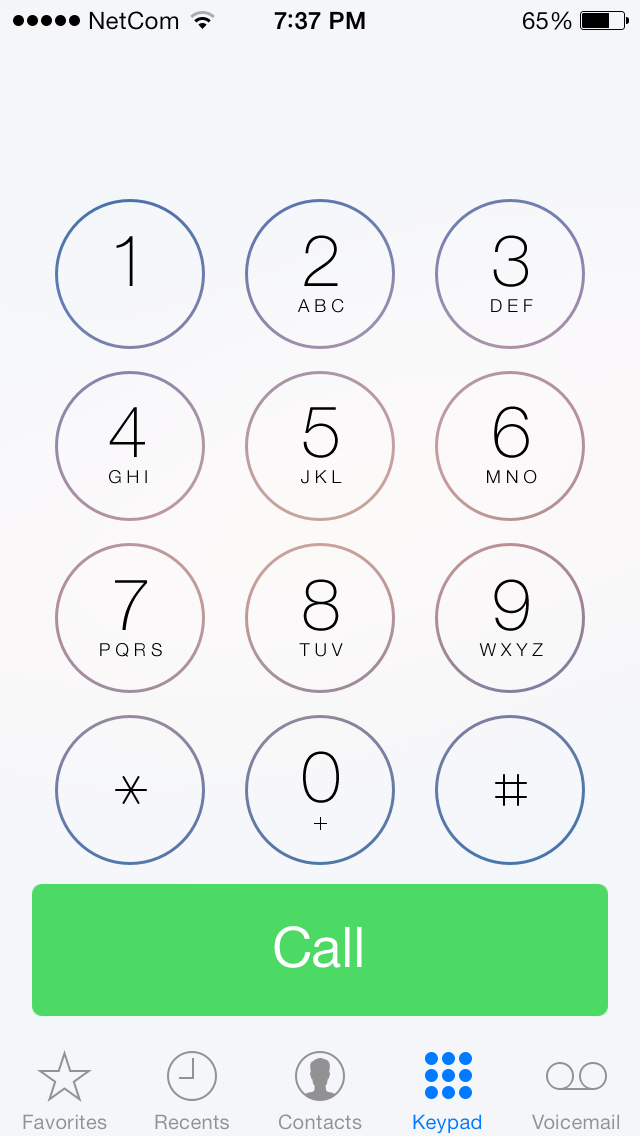The height and width of the screenshot is (1136, 640).
Task: Dial the 8 TUV key
Action: 320,618
